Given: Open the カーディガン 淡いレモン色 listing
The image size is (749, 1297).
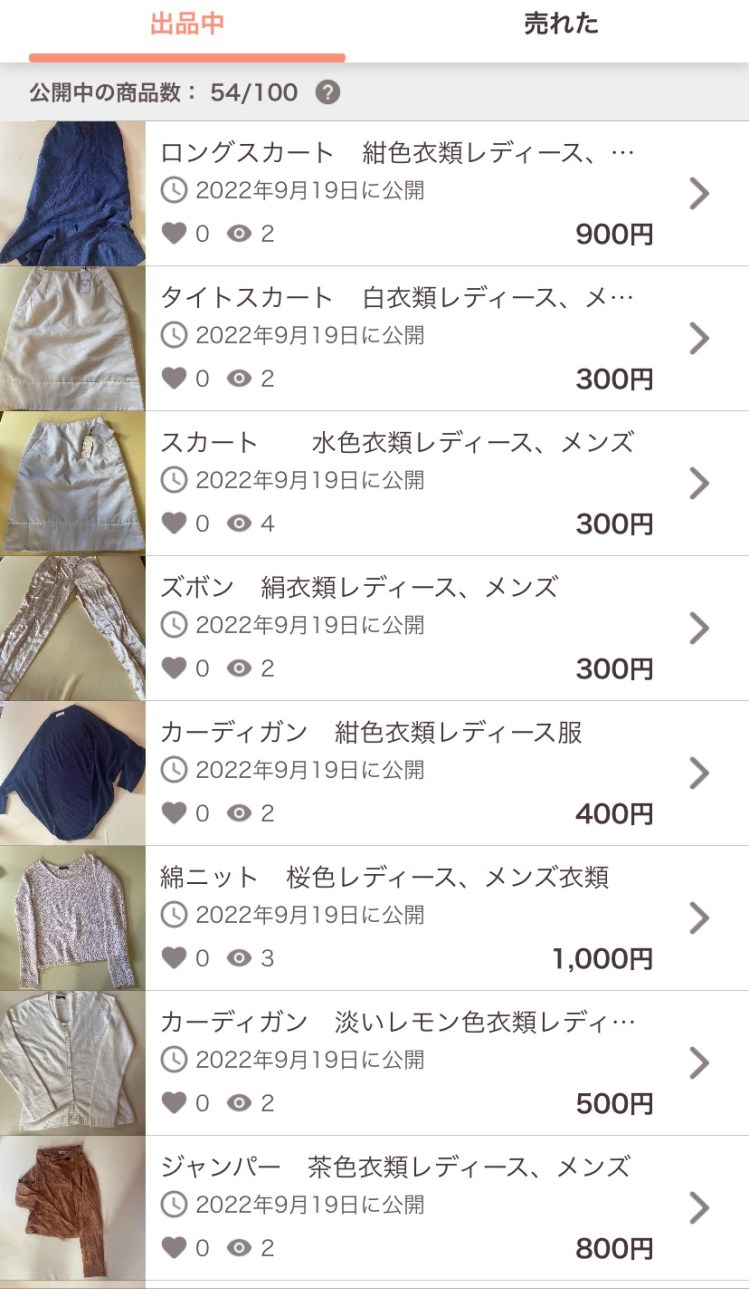Looking at the screenshot, I should pyautogui.click(x=400, y=1063).
